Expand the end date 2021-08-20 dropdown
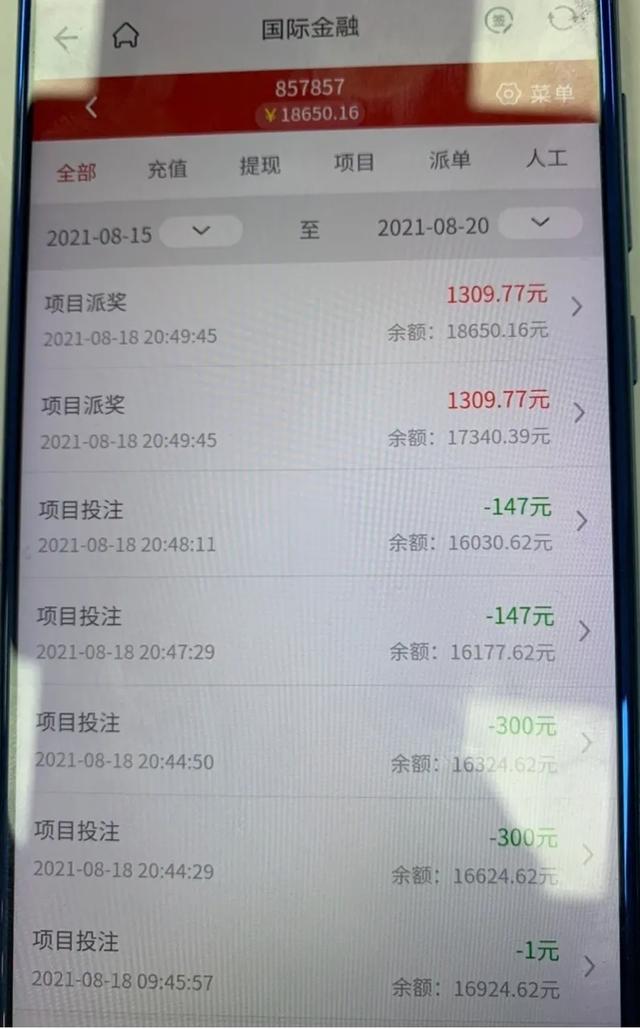 [x=540, y=222]
